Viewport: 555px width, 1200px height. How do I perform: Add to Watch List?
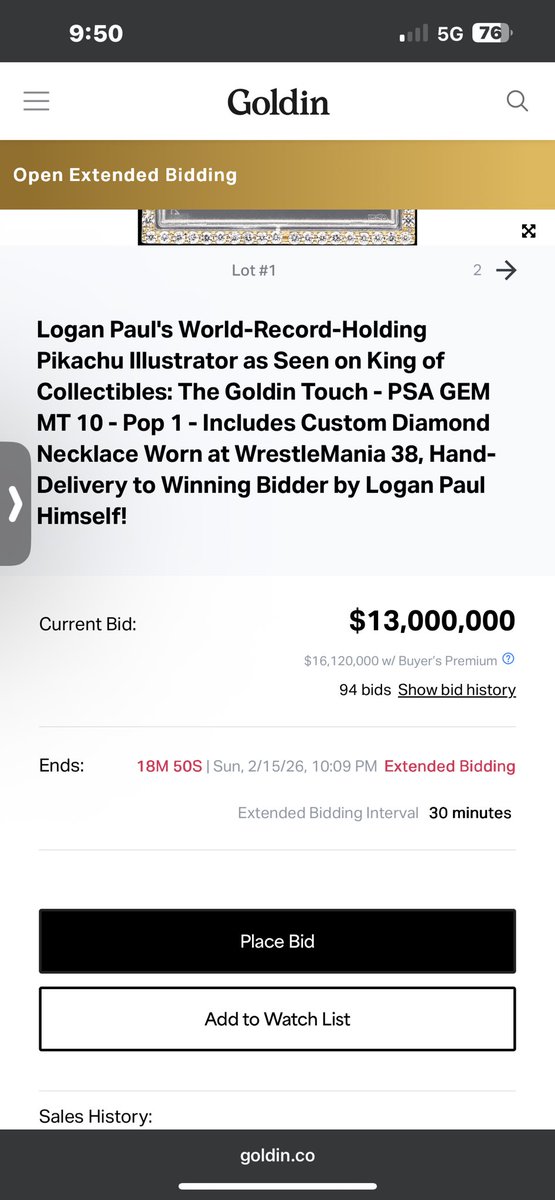click(x=277, y=1019)
